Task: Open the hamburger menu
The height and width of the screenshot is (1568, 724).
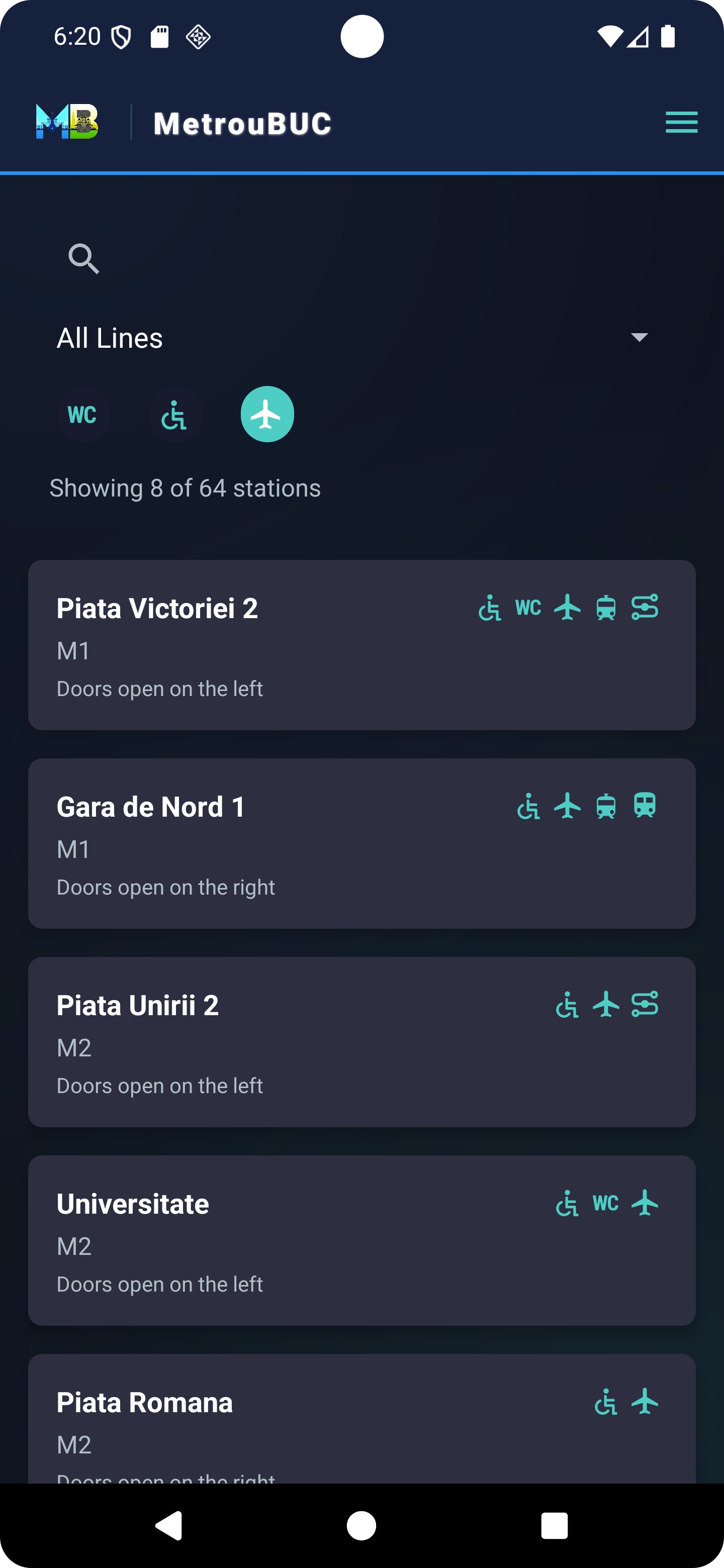Action: [681, 122]
